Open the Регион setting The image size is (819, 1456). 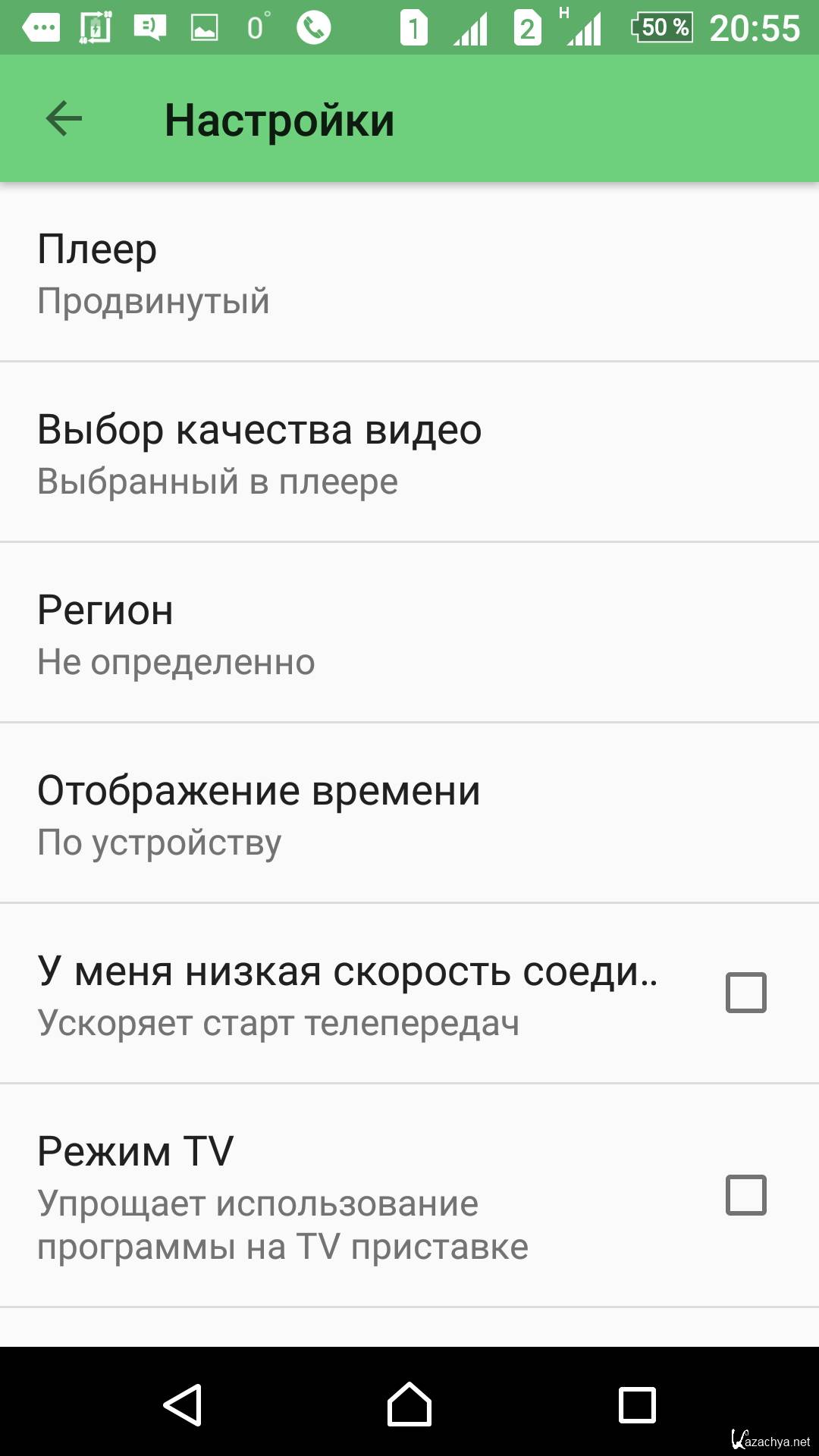pos(409,634)
